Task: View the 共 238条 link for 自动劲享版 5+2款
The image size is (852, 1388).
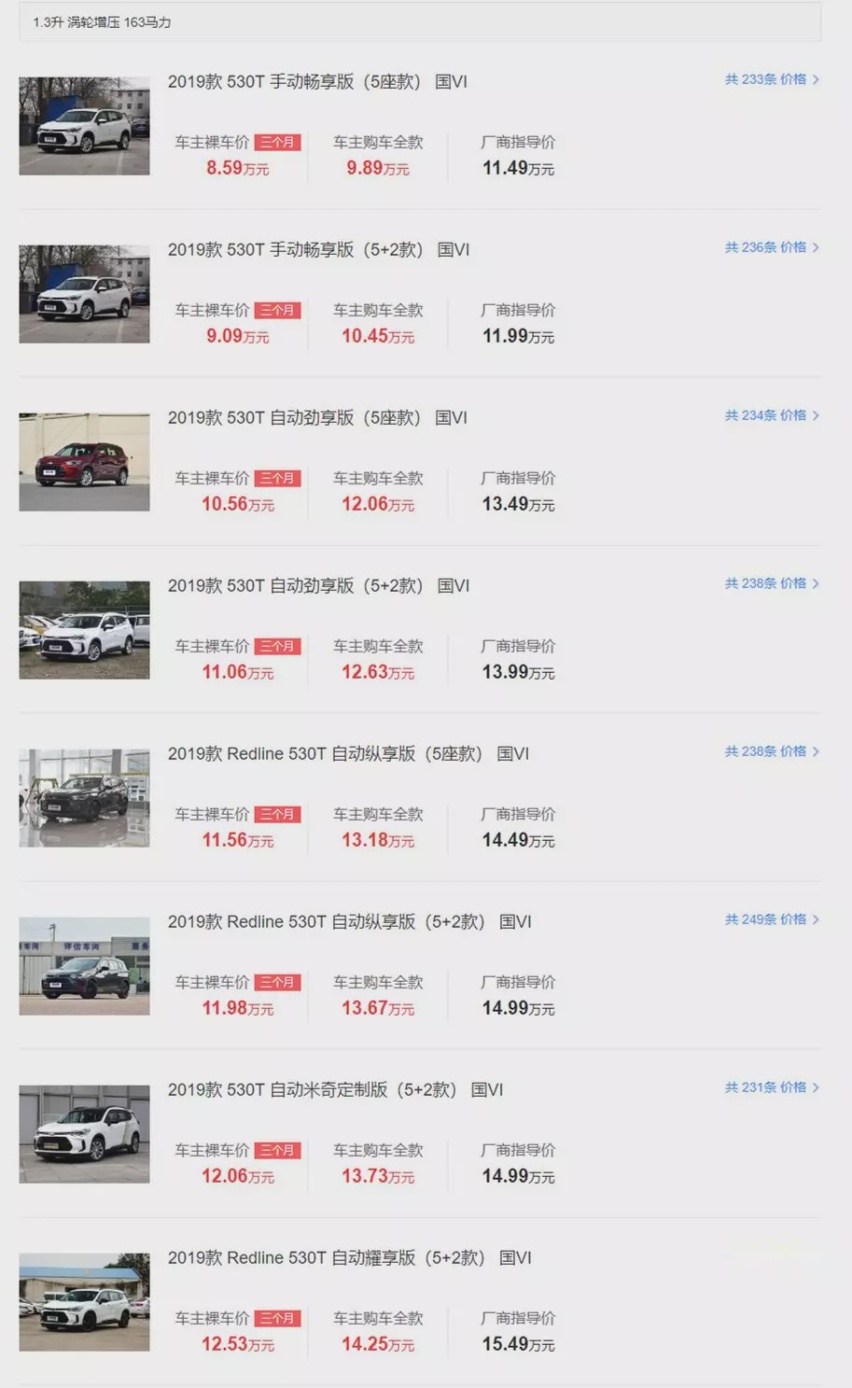Action: [772, 583]
